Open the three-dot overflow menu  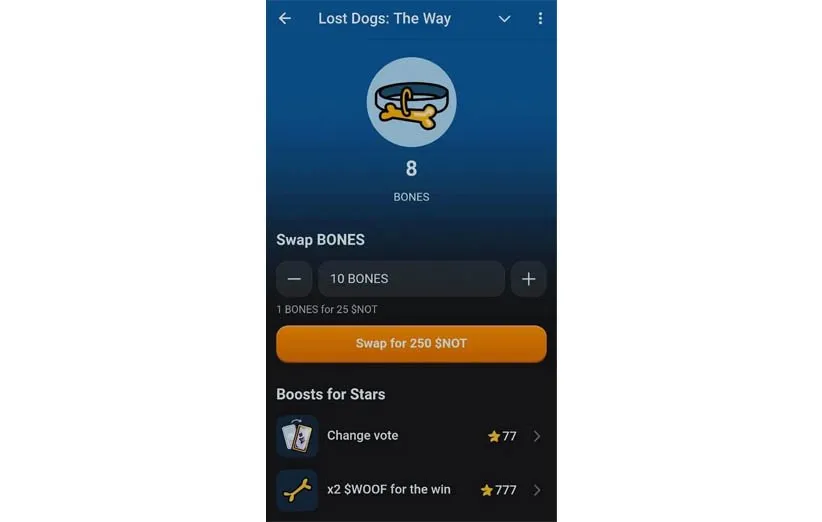[540, 19]
